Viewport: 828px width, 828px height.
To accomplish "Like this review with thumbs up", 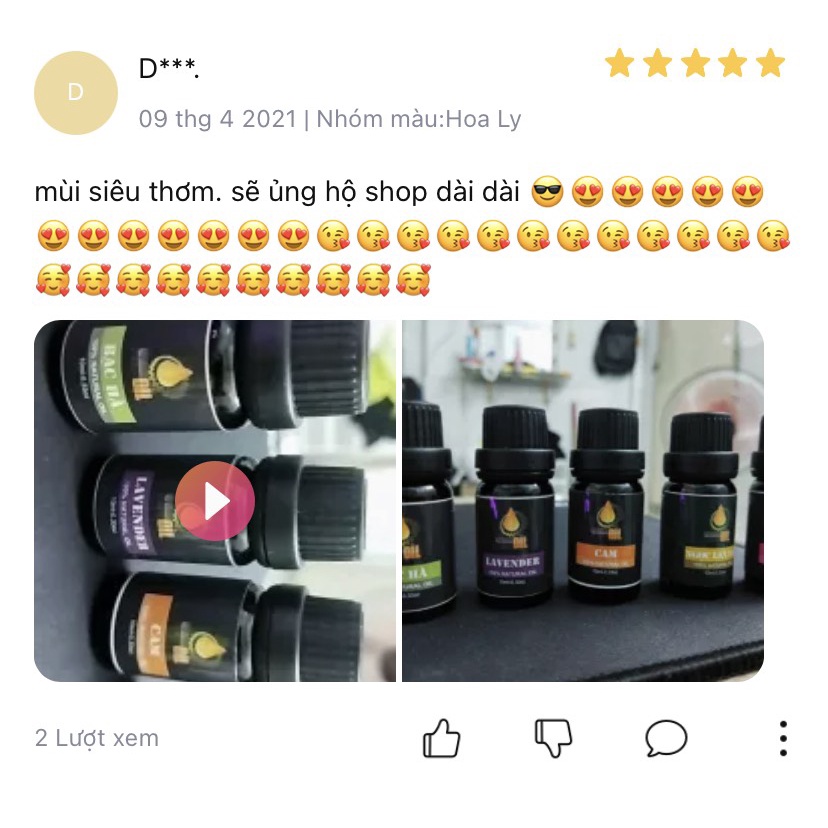I will (441, 739).
